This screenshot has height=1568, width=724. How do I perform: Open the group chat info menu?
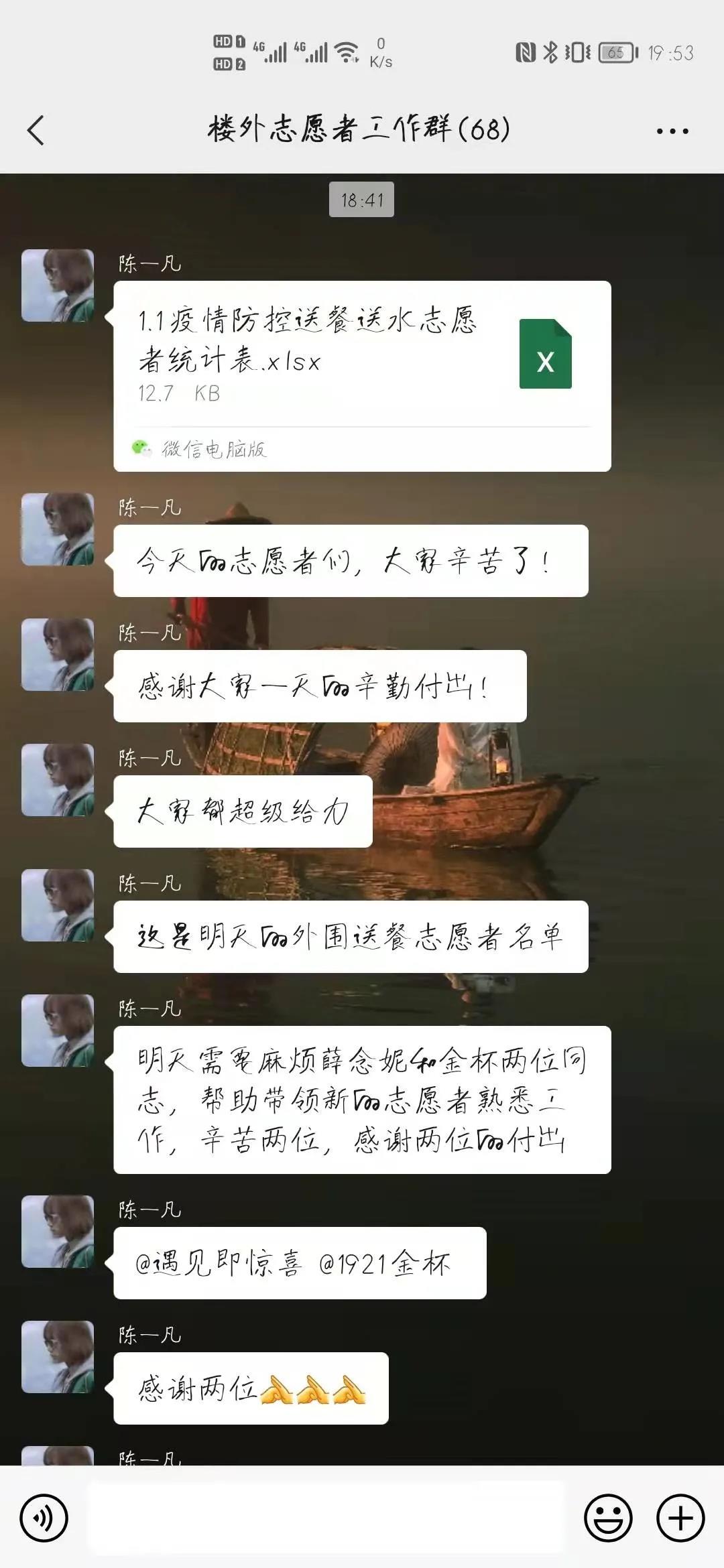(672, 131)
